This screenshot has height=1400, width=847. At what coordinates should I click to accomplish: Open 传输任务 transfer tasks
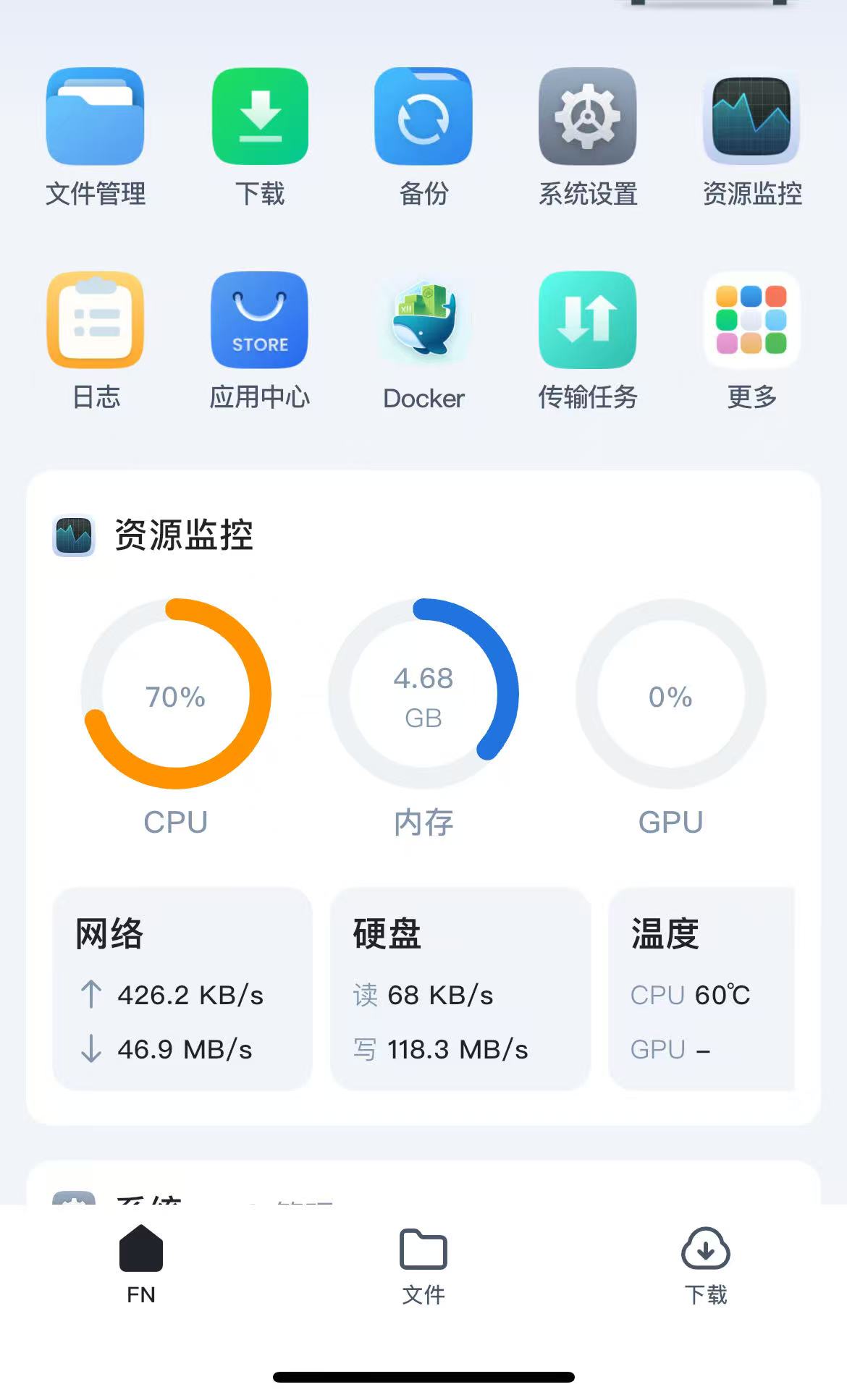click(x=588, y=320)
